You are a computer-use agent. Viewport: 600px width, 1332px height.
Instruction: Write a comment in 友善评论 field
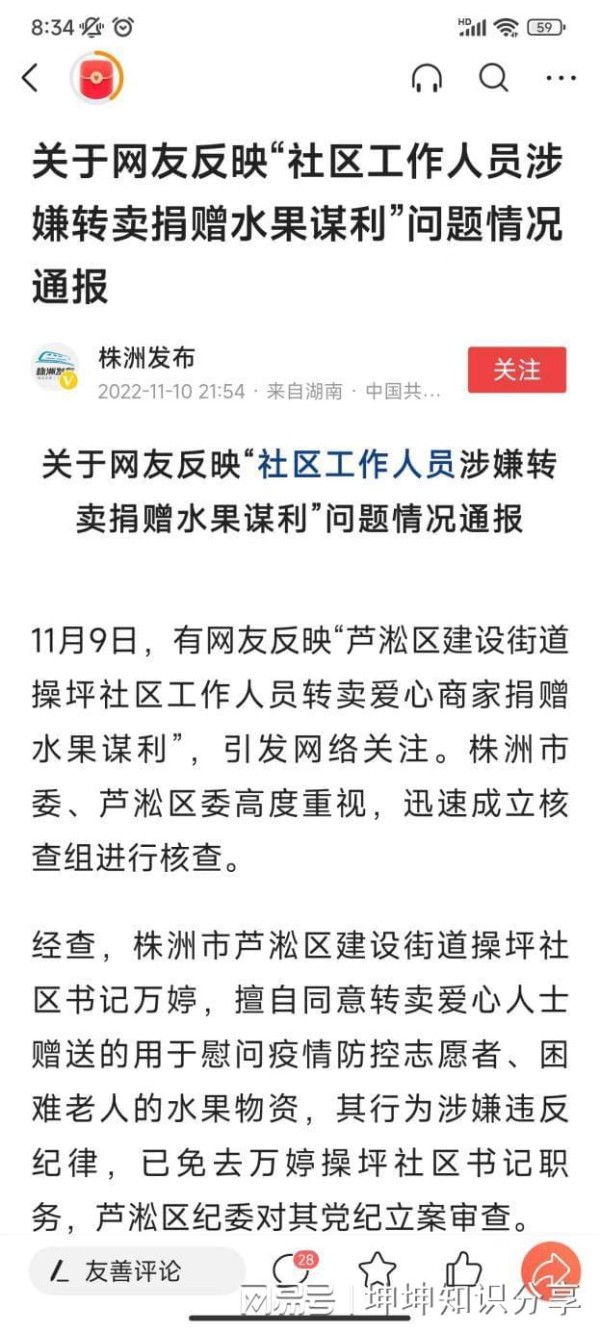tap(137, 1271)
